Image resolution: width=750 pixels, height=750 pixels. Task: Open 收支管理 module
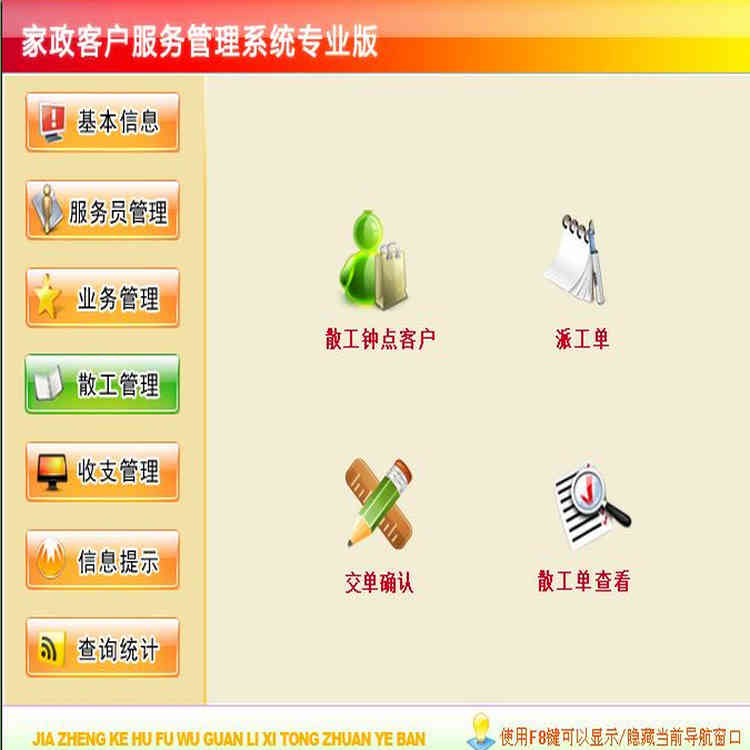point(102,471)
